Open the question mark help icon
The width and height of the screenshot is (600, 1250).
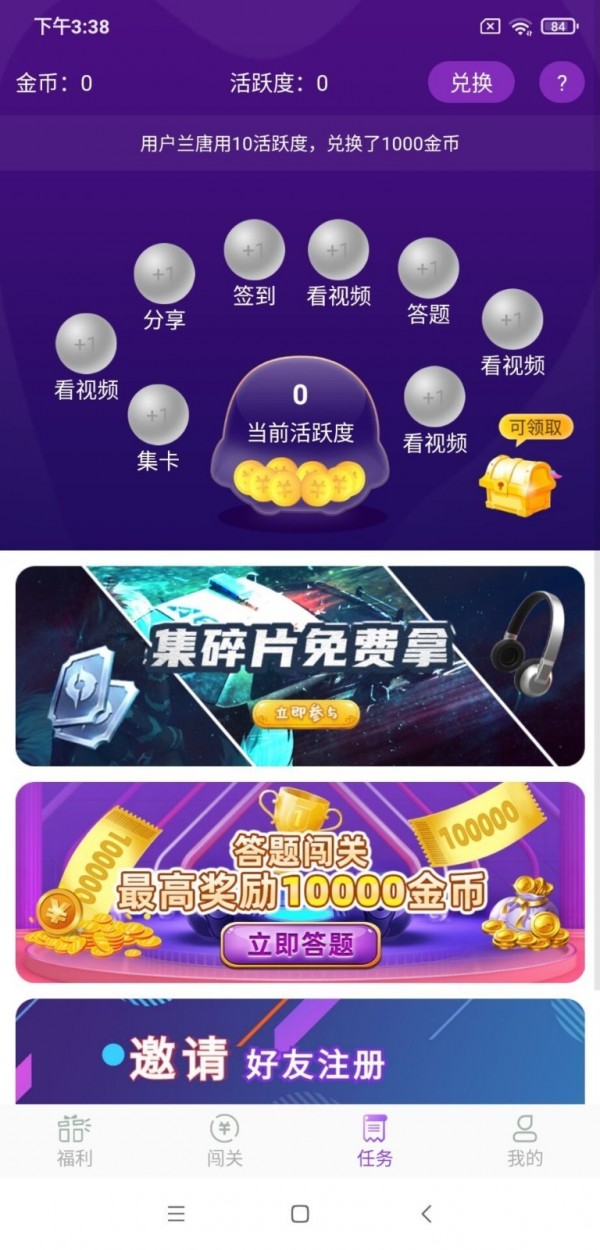pyautogui.click(x=562, y=83)
